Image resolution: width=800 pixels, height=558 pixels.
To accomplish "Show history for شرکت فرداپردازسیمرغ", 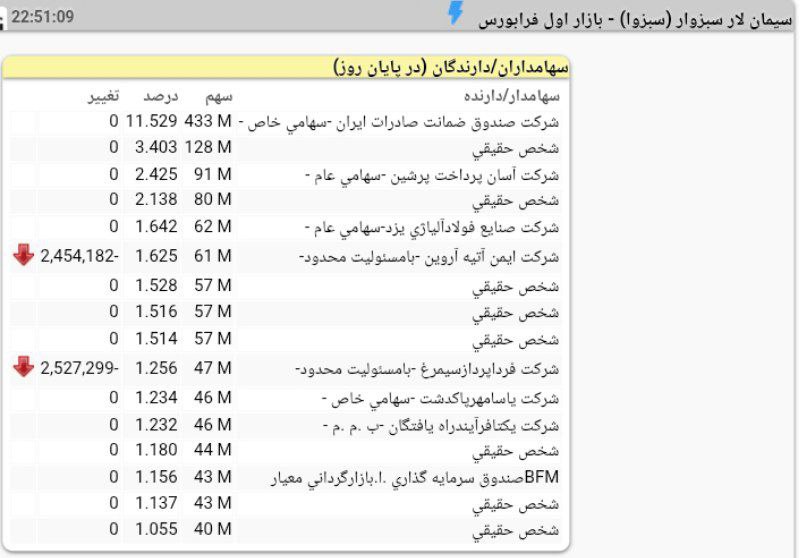I will coord(428,368).
